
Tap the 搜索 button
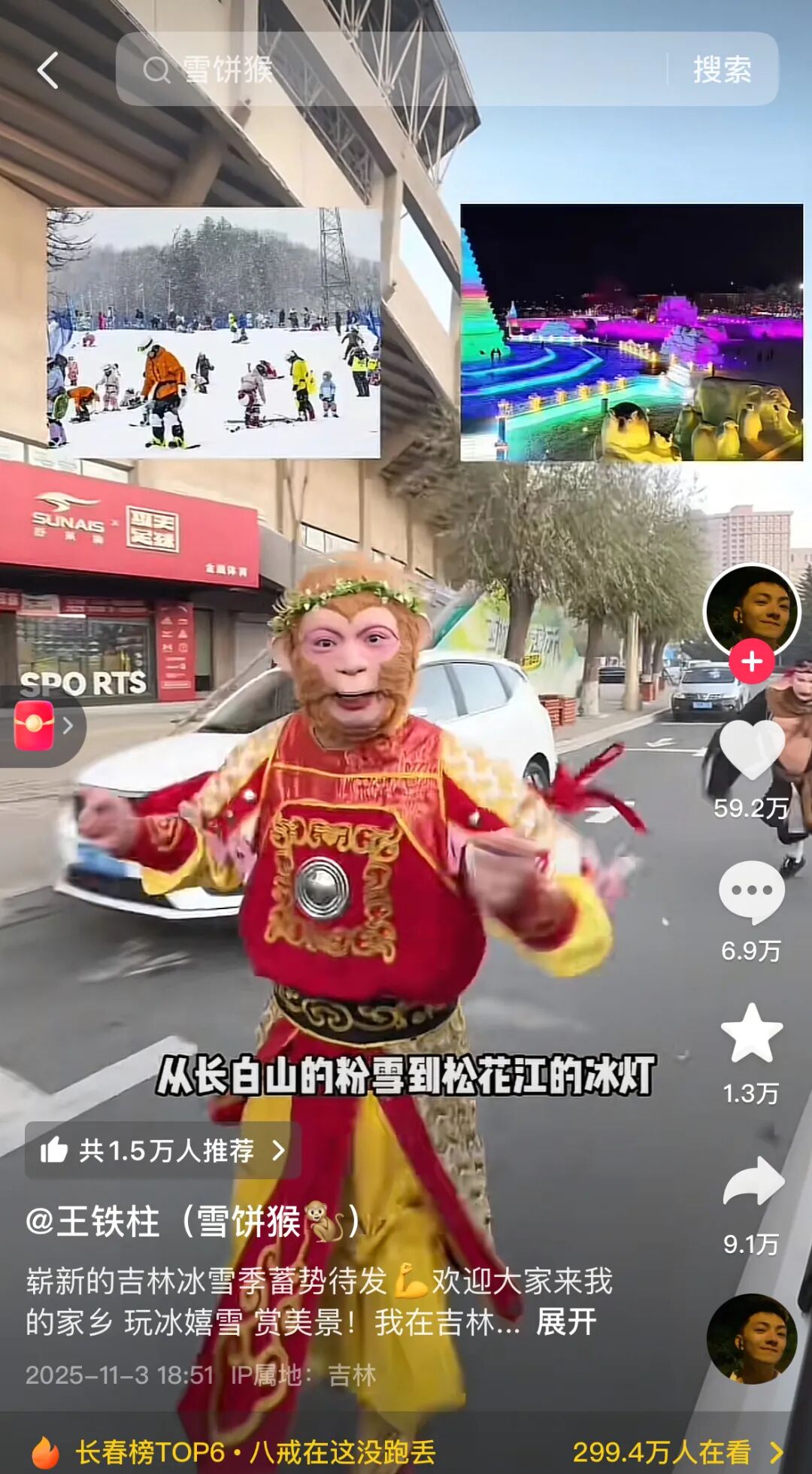[x=722, y=70]
